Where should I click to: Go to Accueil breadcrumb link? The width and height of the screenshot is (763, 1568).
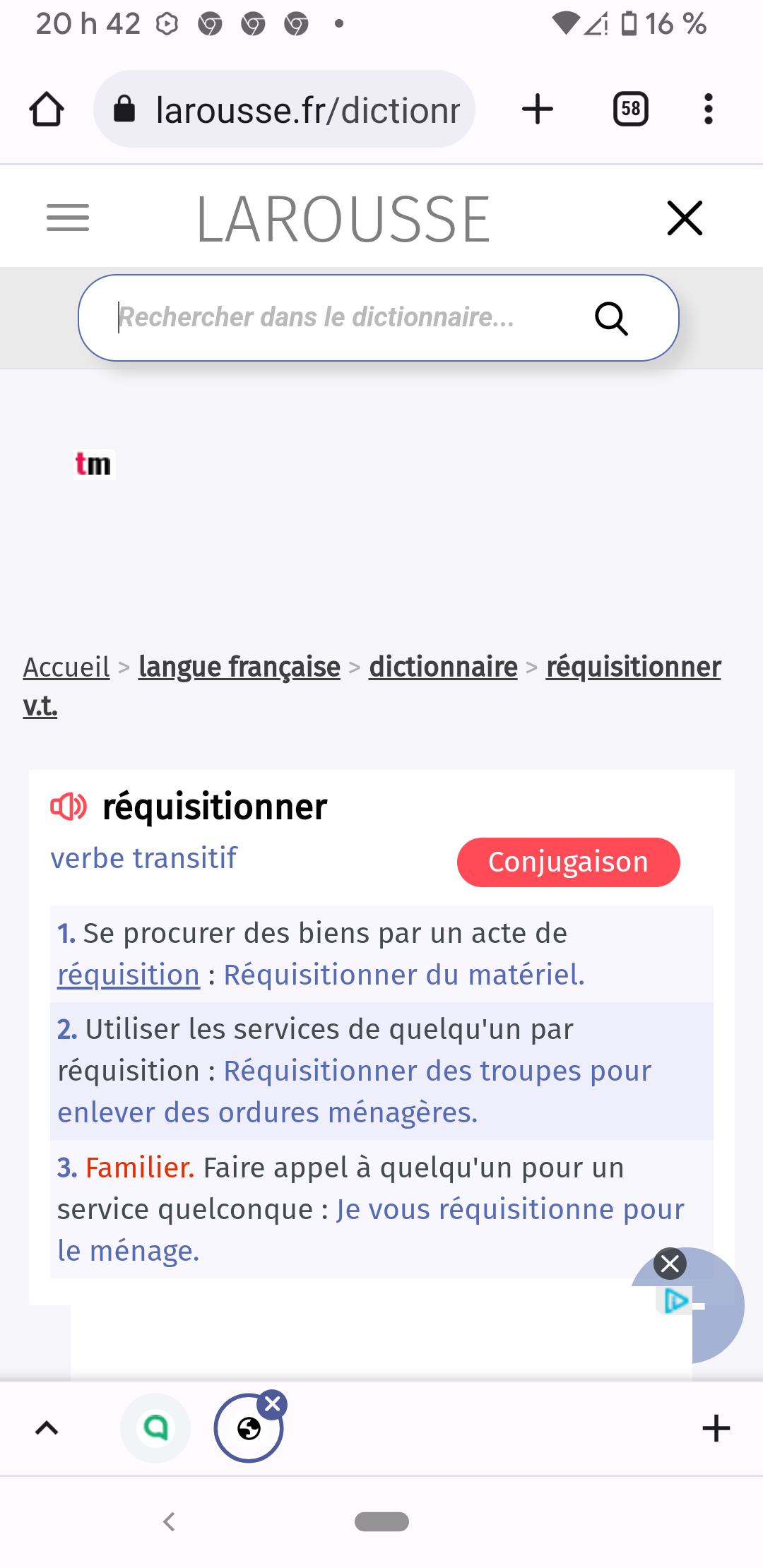pyautogui.click(x=66, y=667)
